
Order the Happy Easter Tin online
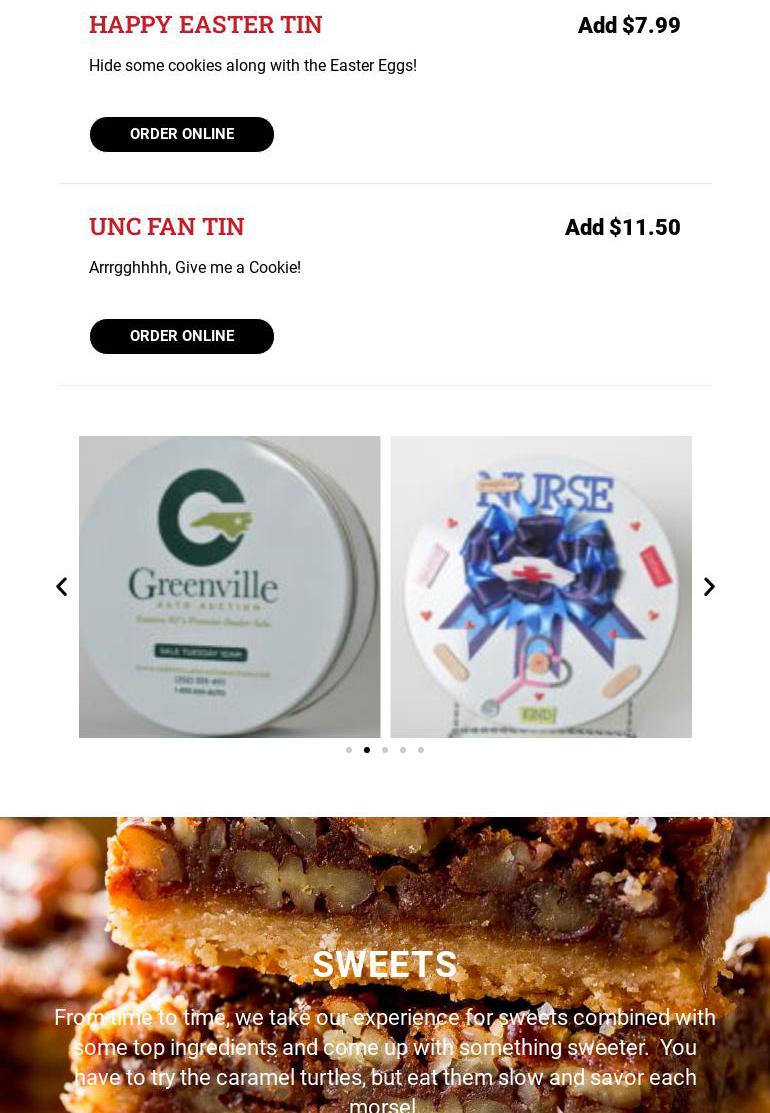pos(181,134)
